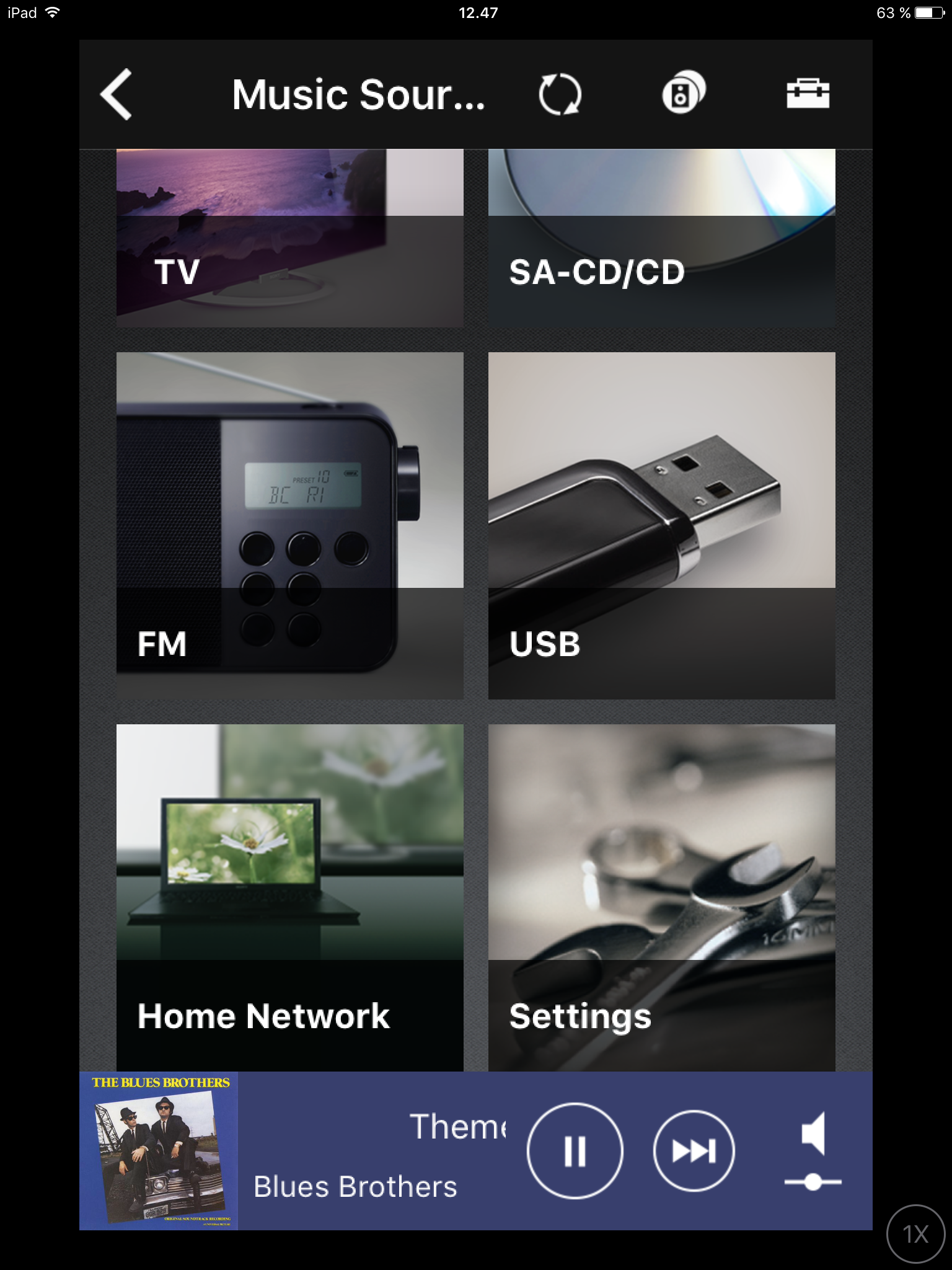Open the speaker selection icon
Screen dimensions: 952x1270
click(x=683, y=93)
